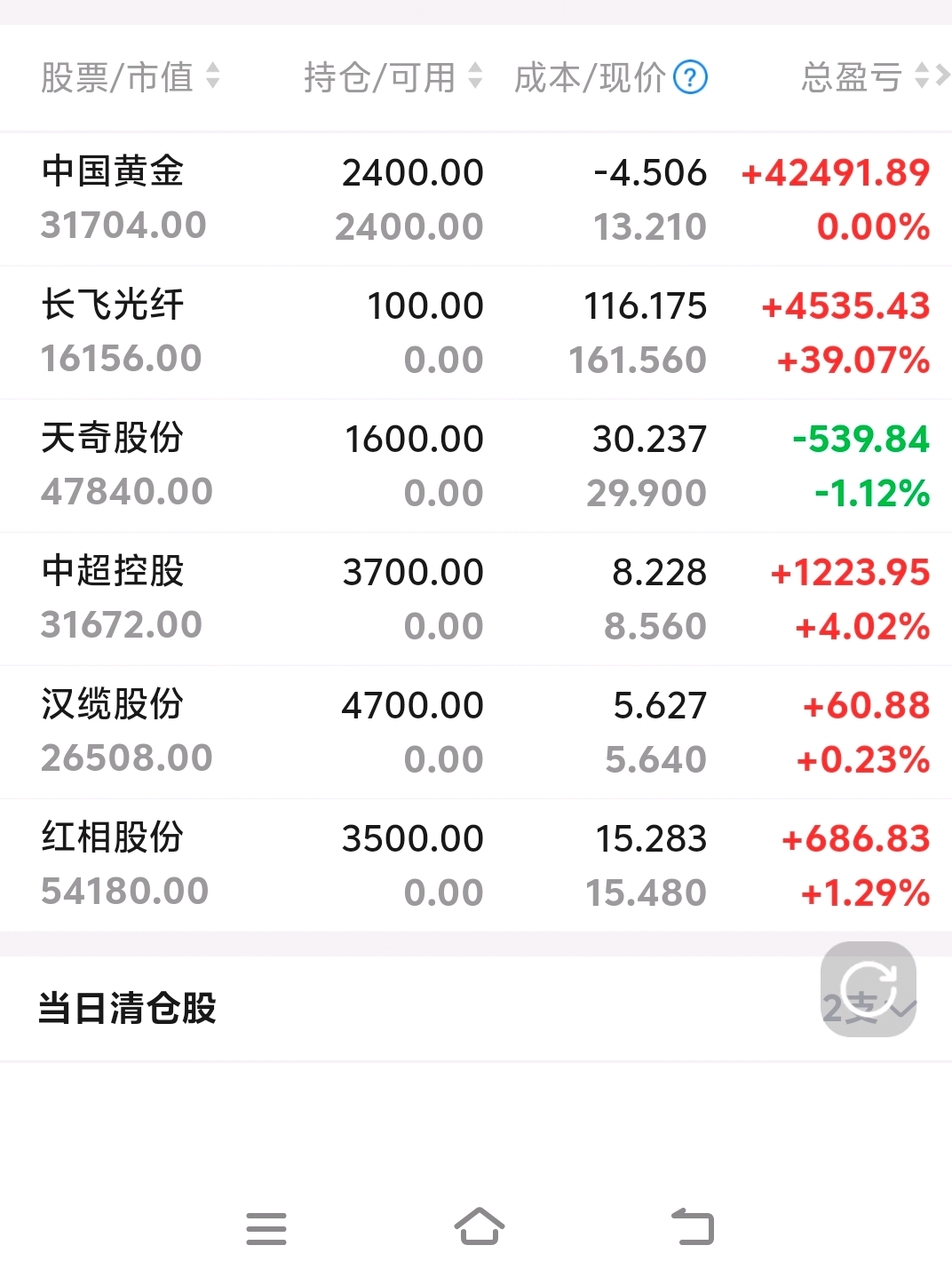Sort holdings by 股票/市值 column
952x1285 pixels.
click(x=130, y=77)
